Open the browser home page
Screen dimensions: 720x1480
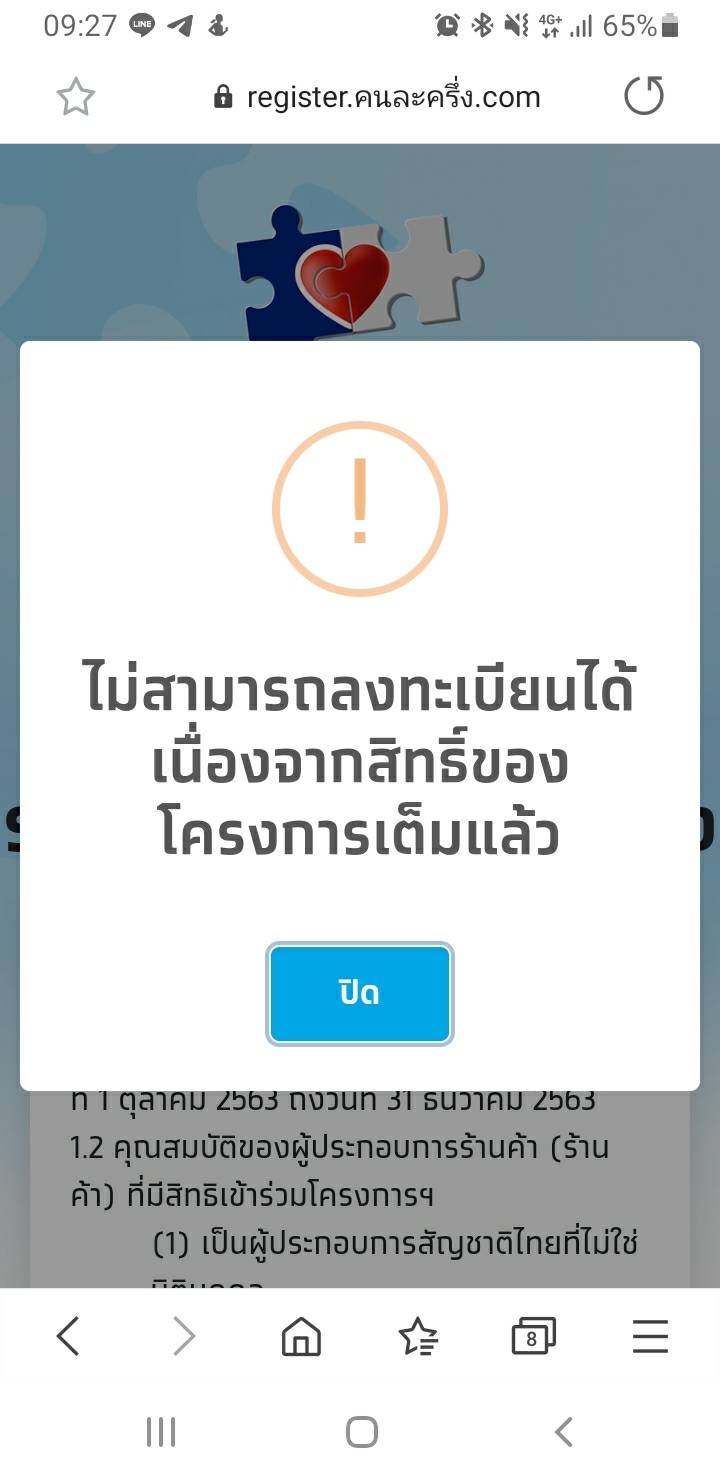pyautogui.click(x=301, y=1337)
